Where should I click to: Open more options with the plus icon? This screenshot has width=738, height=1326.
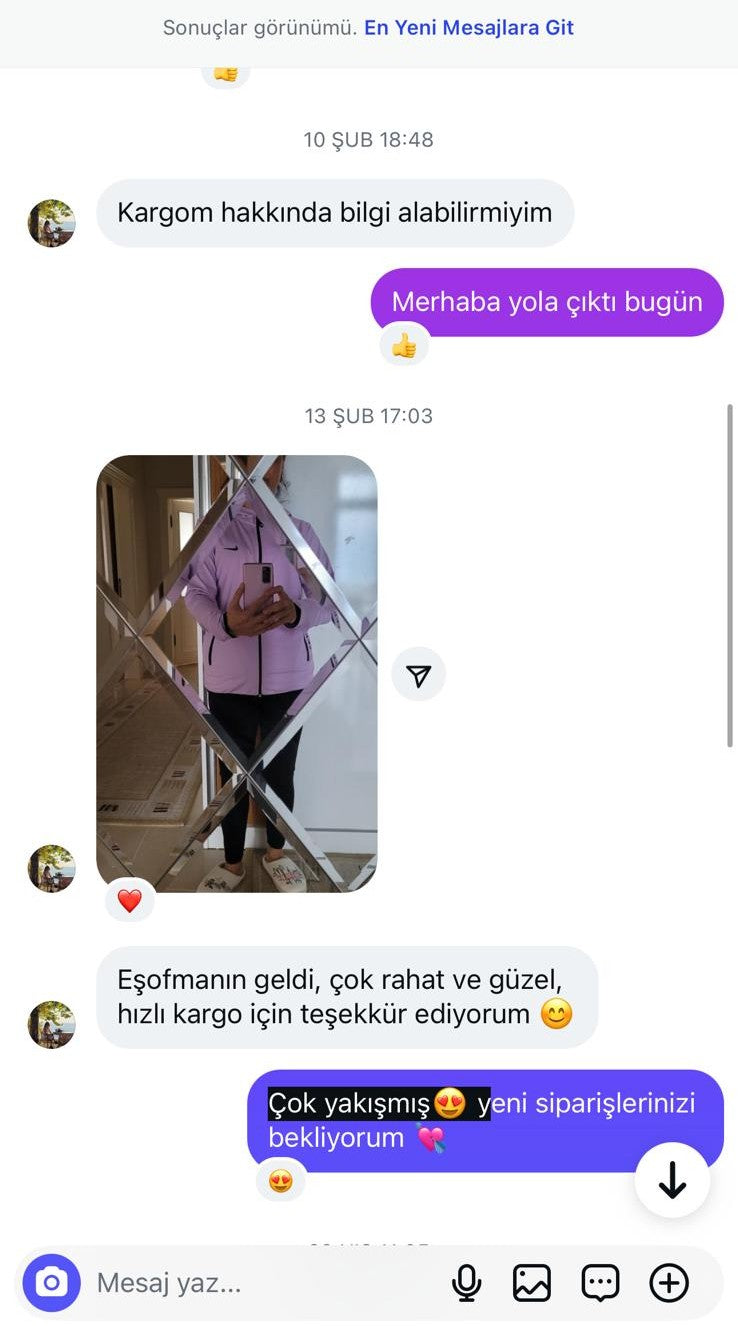pos(669,1282)
